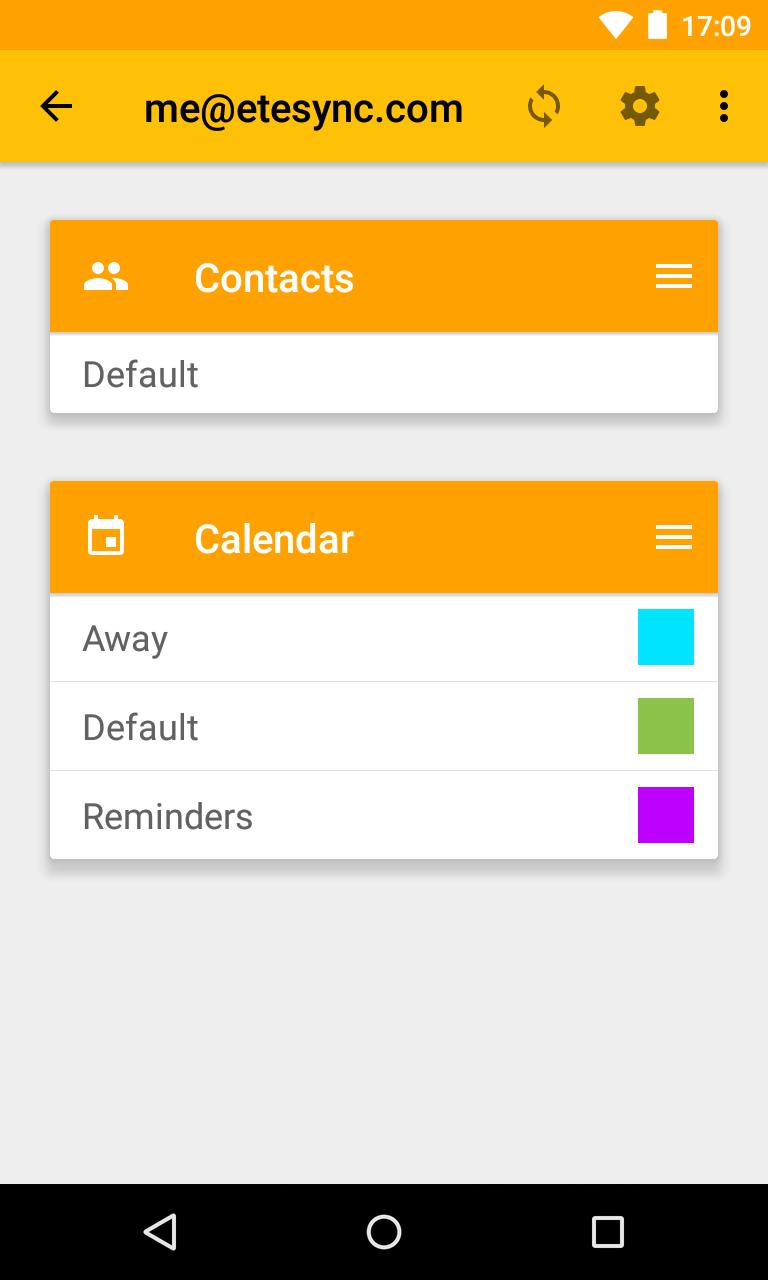Sync the account now
Screen dimensions: 768x1280
(544, 106)
